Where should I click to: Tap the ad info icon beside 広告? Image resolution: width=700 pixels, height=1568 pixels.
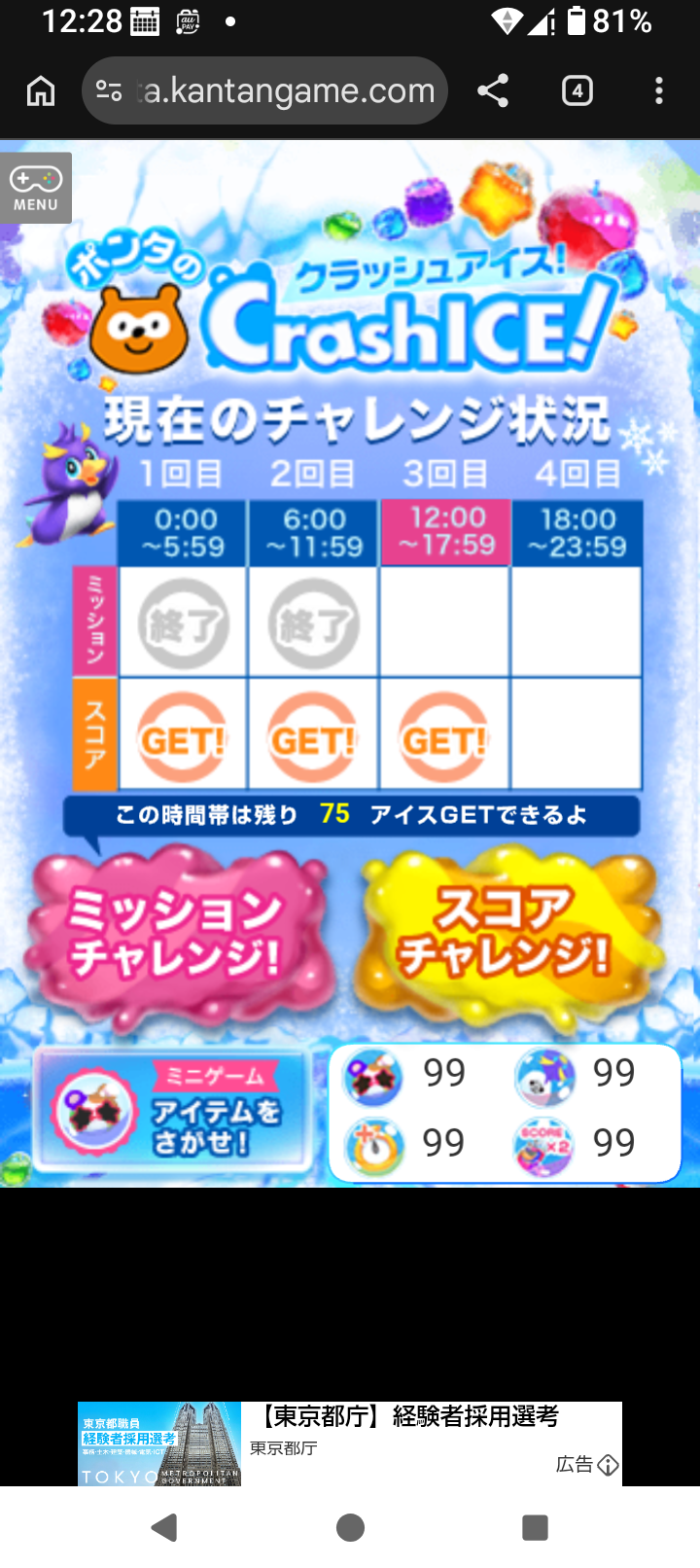coord(609,1465)
